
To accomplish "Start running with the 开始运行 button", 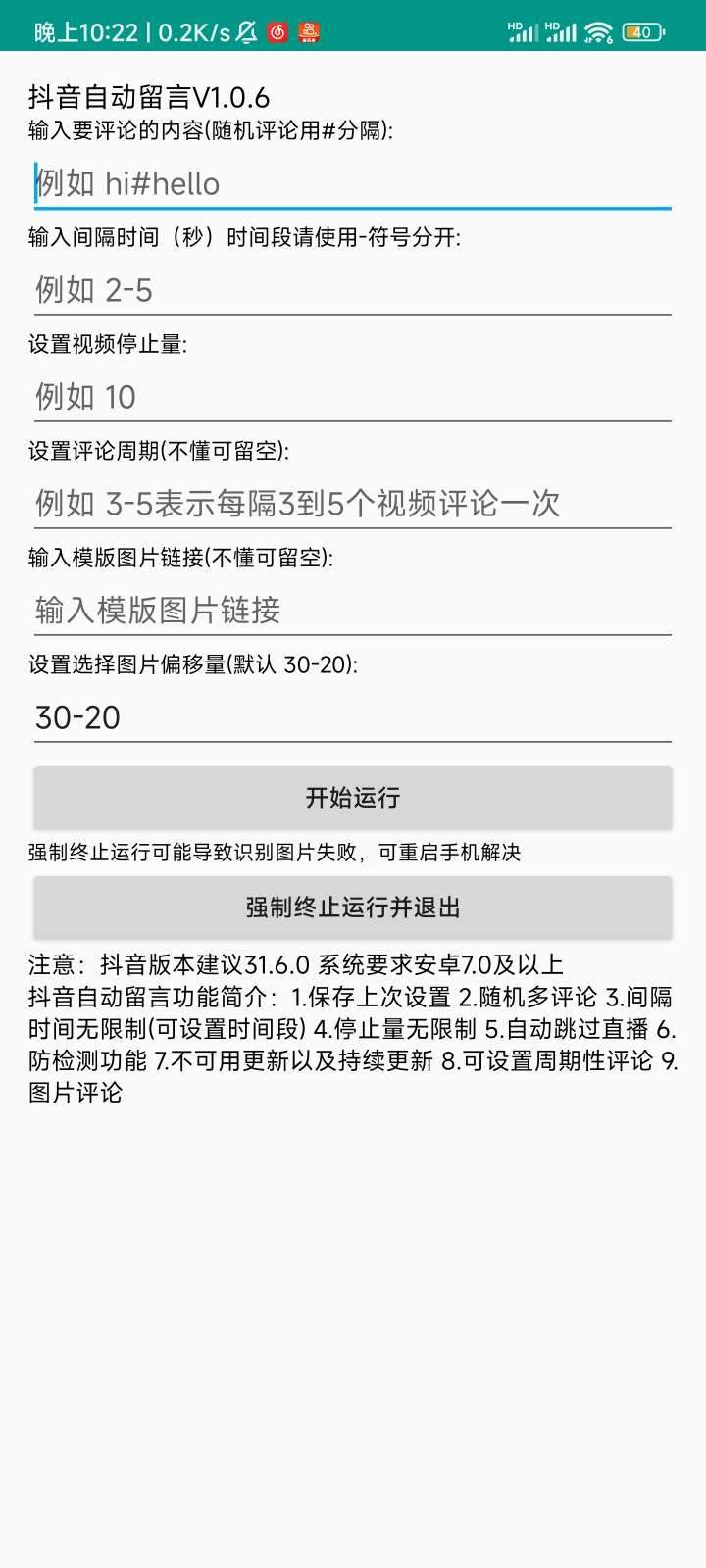I will [353, 798].
